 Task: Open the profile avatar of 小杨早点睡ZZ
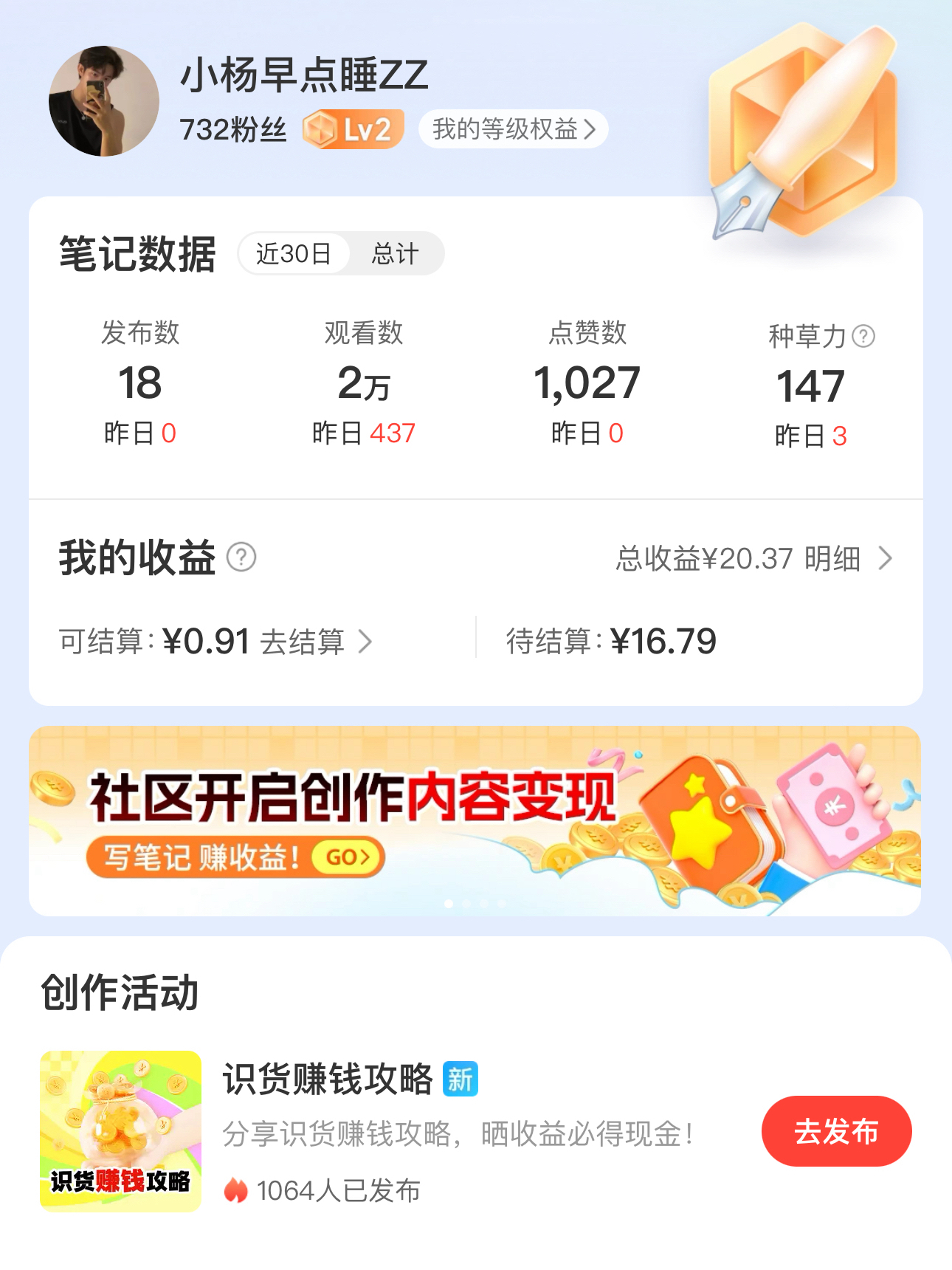[x=104, y=101]
